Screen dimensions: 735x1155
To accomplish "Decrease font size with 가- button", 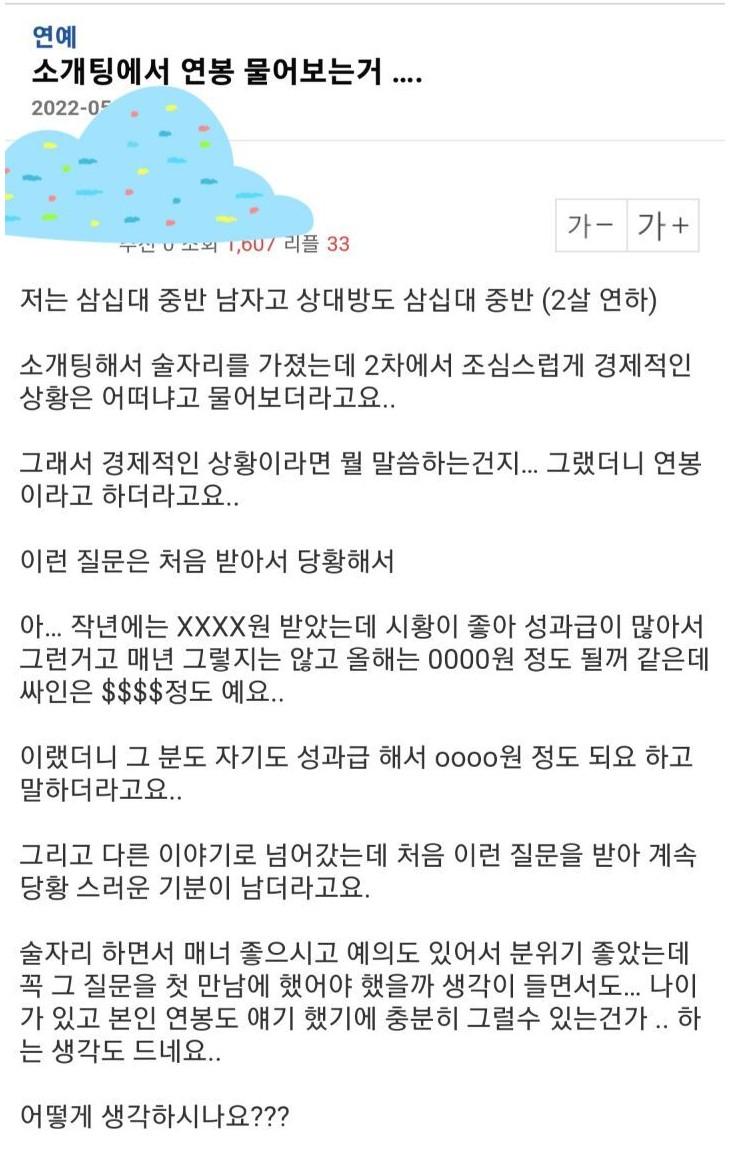I will point(591,226).
